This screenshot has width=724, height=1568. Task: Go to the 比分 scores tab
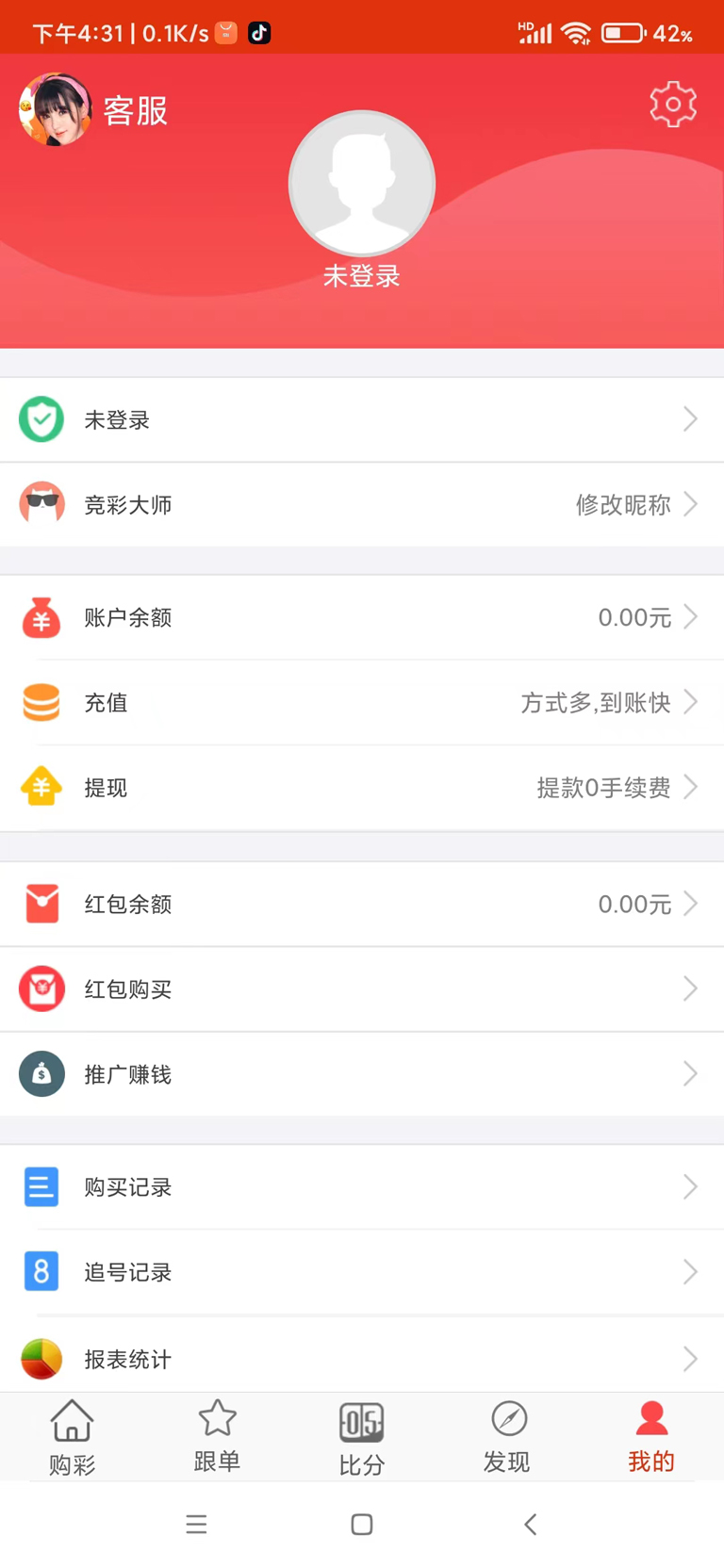click(x=361, y=1437)
